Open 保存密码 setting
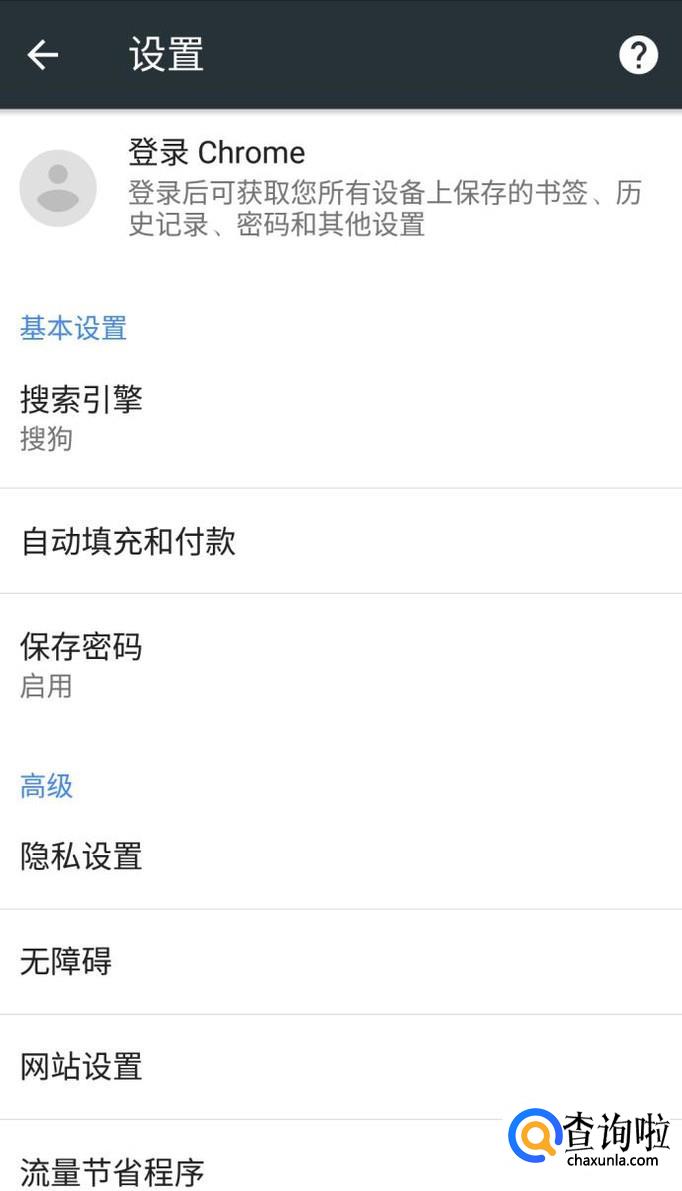Screen dimensions: 682x1191 click(340, 664)
